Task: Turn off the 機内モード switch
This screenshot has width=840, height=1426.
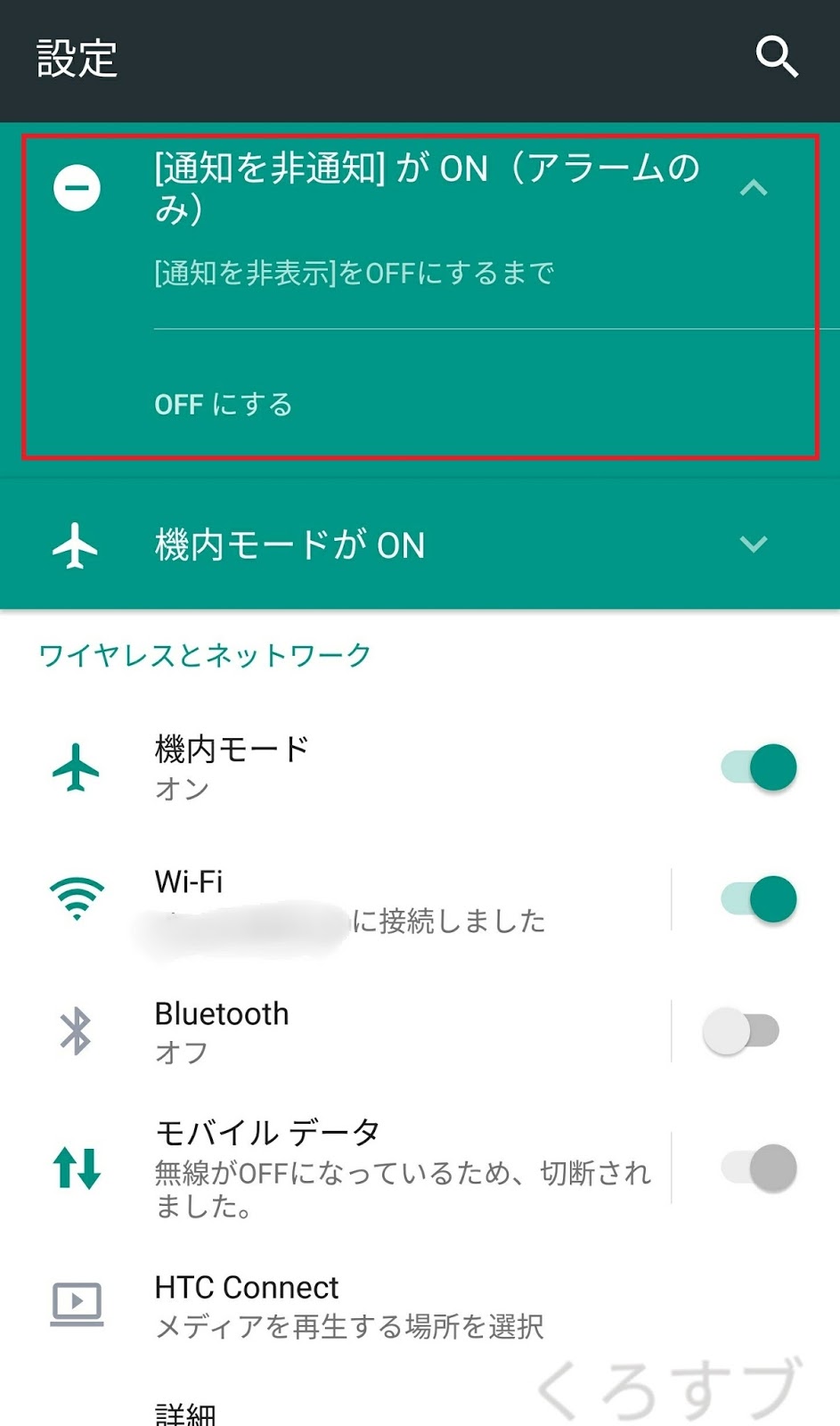Action: [759, 767]
